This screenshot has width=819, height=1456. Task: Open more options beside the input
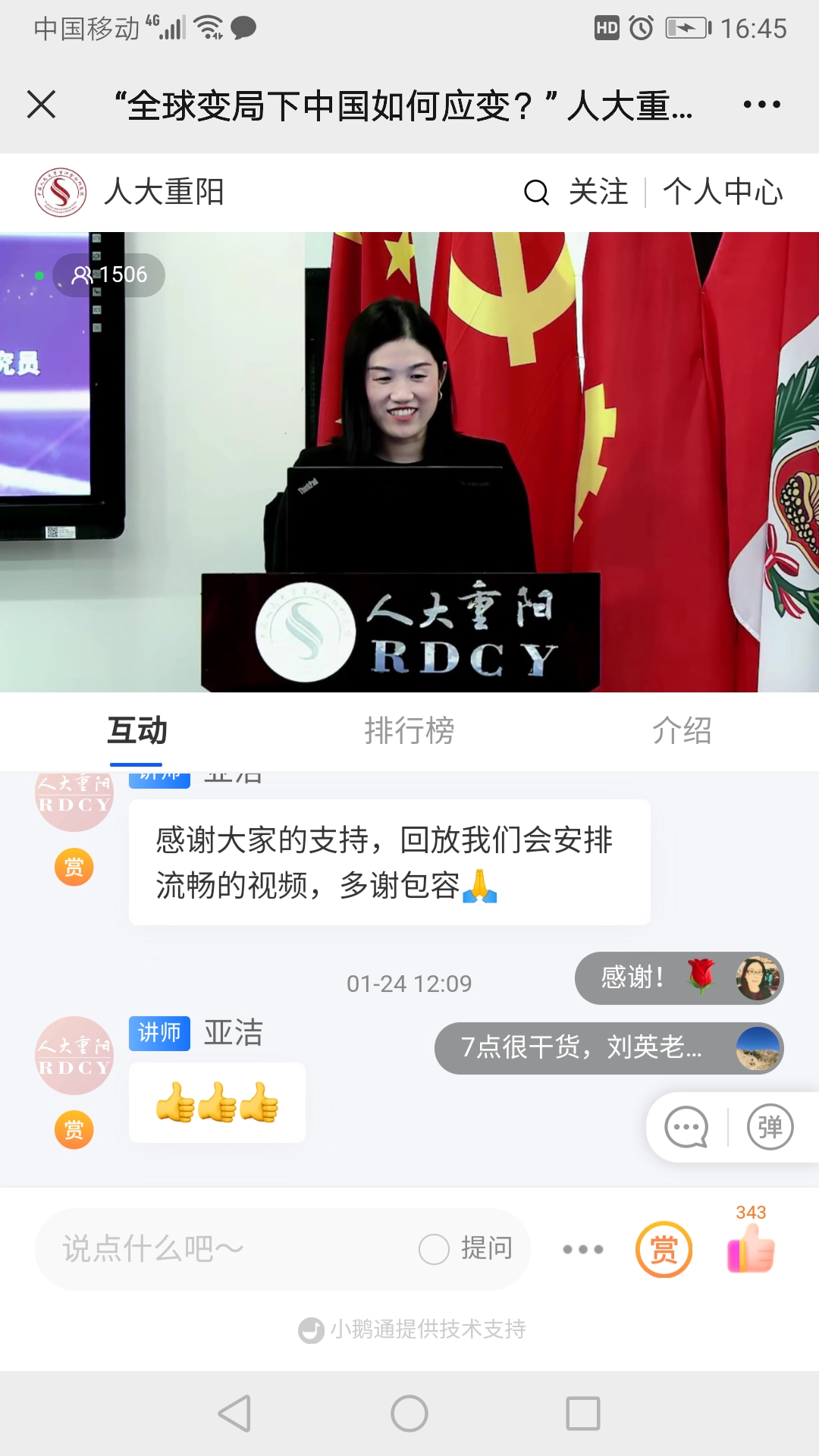coord(582,1249)
